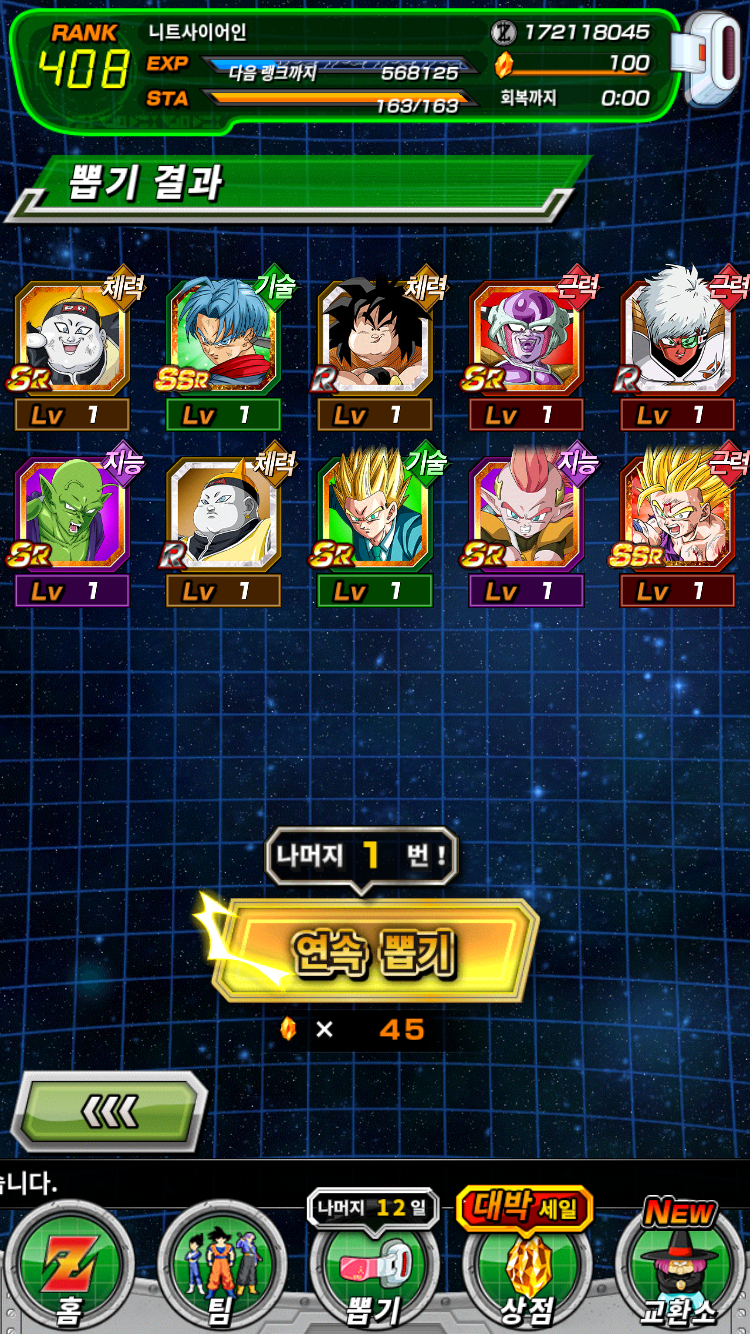Open the SR Frieza 근력 card

[x=526, y=340]
